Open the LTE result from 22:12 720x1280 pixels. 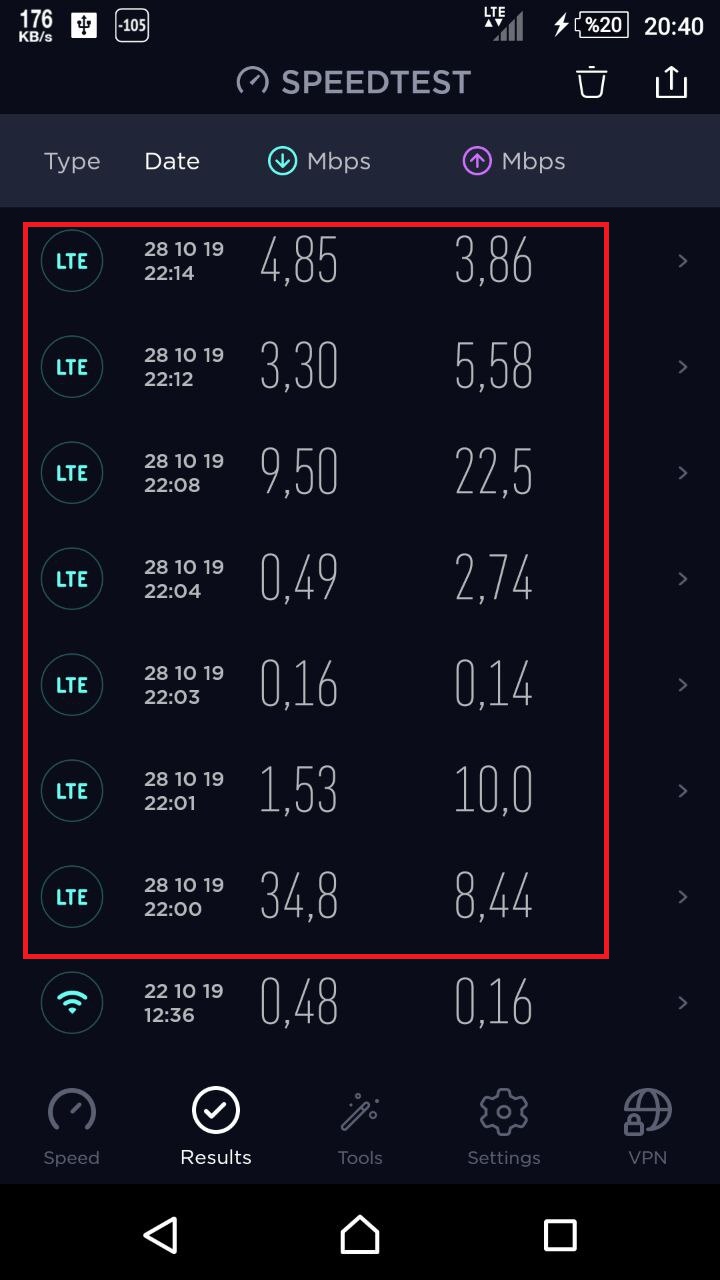coord(360,367)
